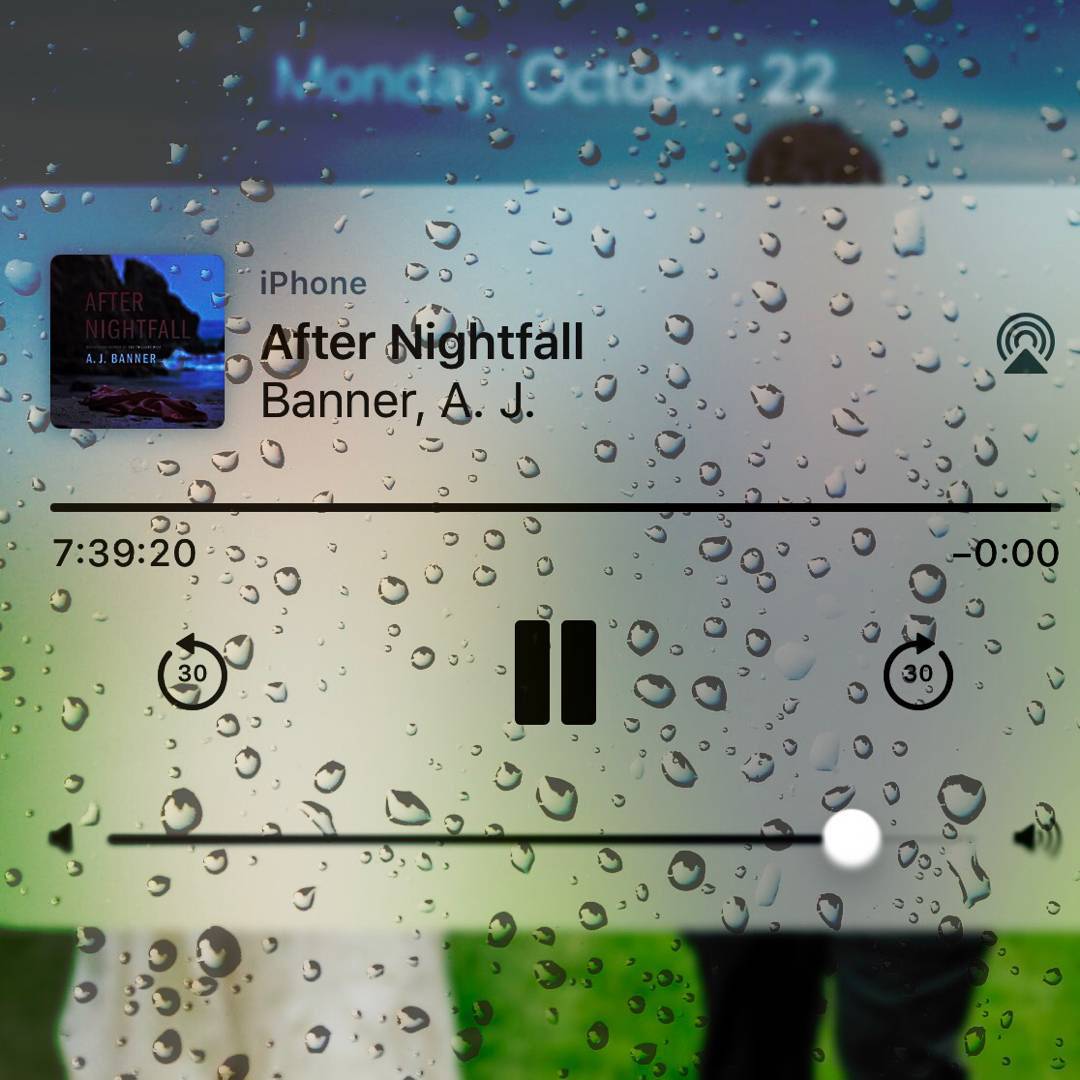Open AirPlay output options
The image size is (1080, 1080).
[x=1025, y=344]
